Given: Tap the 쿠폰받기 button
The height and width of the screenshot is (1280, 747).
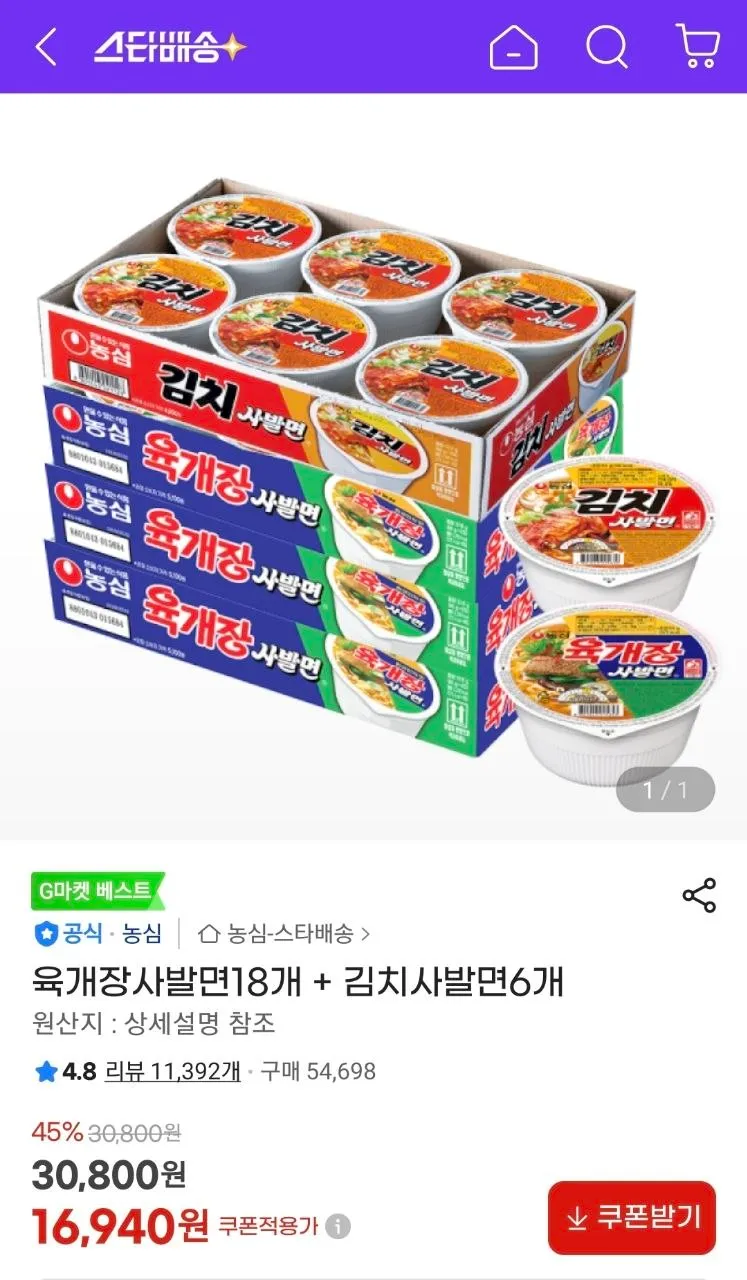Looking at the screenshot, I should [x=632, y=1218].
